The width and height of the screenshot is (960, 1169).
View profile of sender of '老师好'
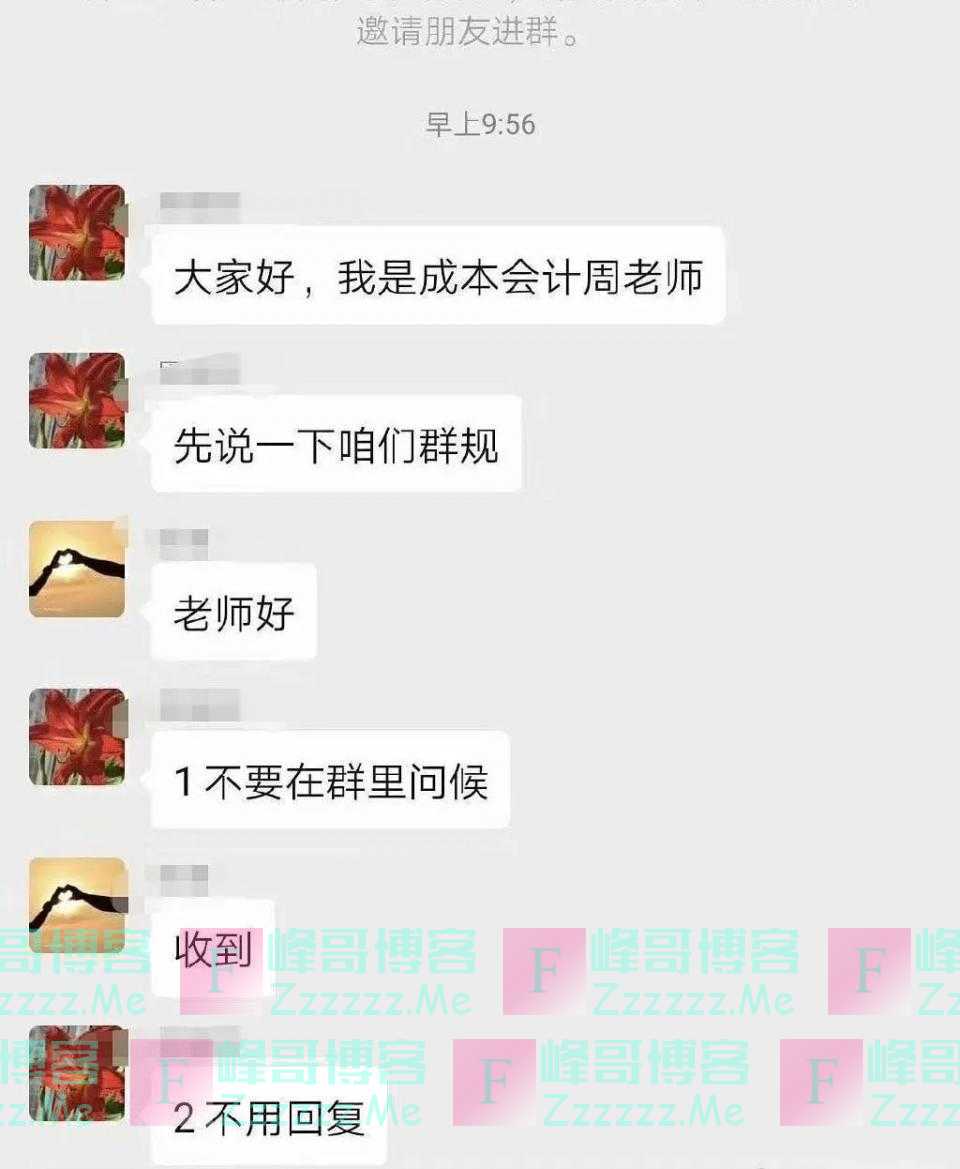pos(77,568)
